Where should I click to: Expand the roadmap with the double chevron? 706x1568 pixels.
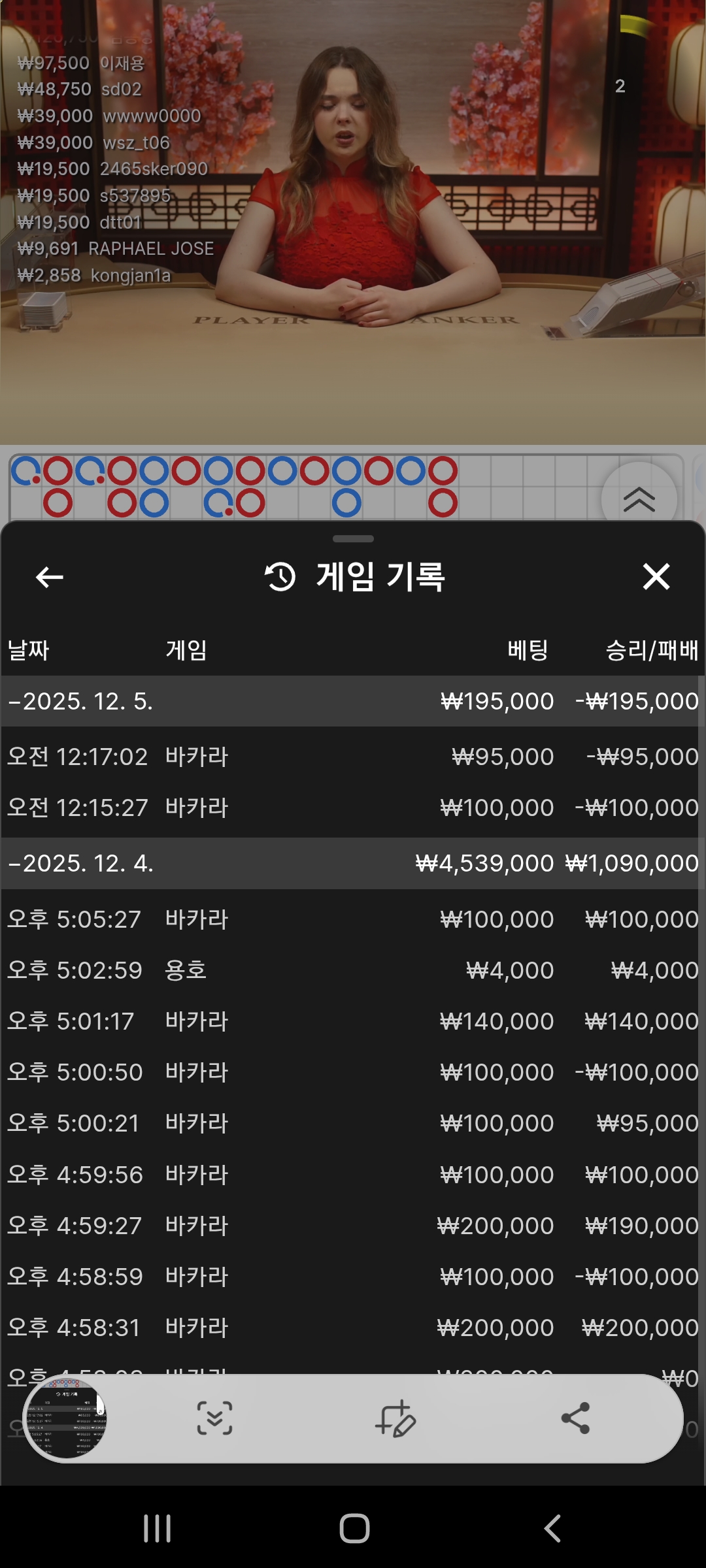[x=639, y=500]
